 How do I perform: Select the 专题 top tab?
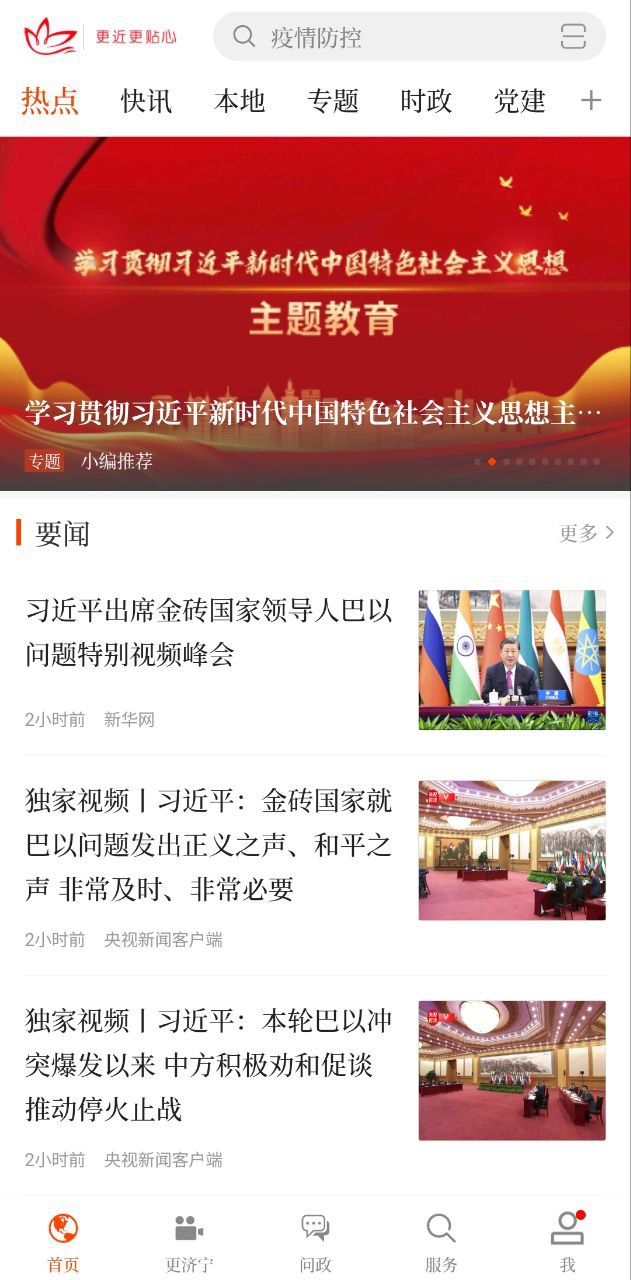[332, 101]
